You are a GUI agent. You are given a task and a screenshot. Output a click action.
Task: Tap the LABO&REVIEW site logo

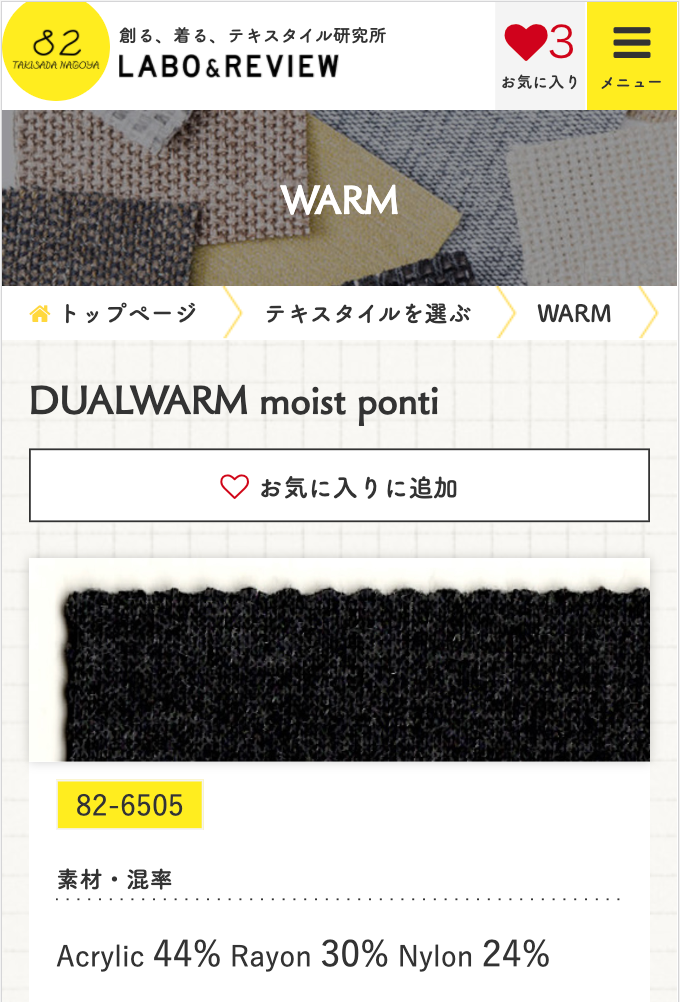pyautogui.click(x=229, y=66)
